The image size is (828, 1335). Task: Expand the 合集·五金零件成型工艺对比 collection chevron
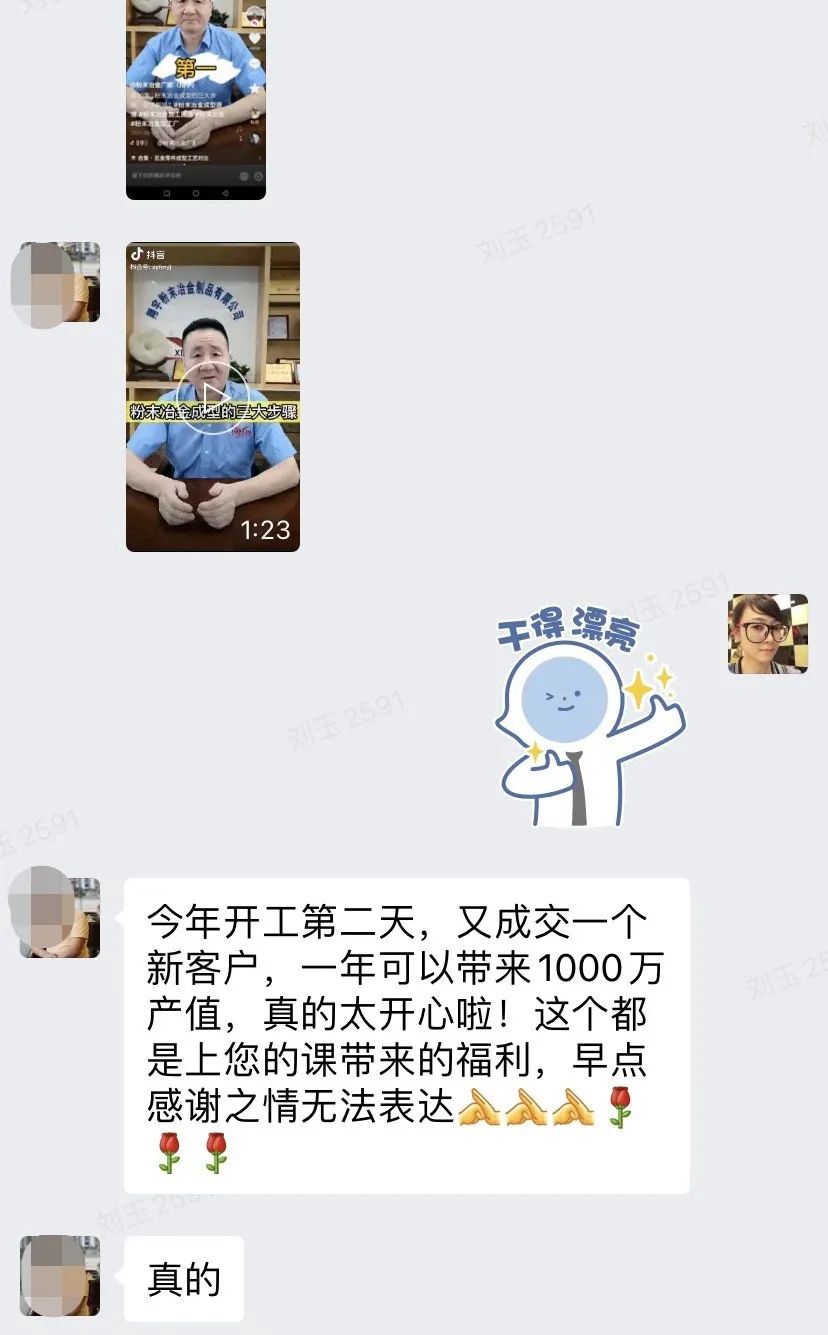(261, 157)
